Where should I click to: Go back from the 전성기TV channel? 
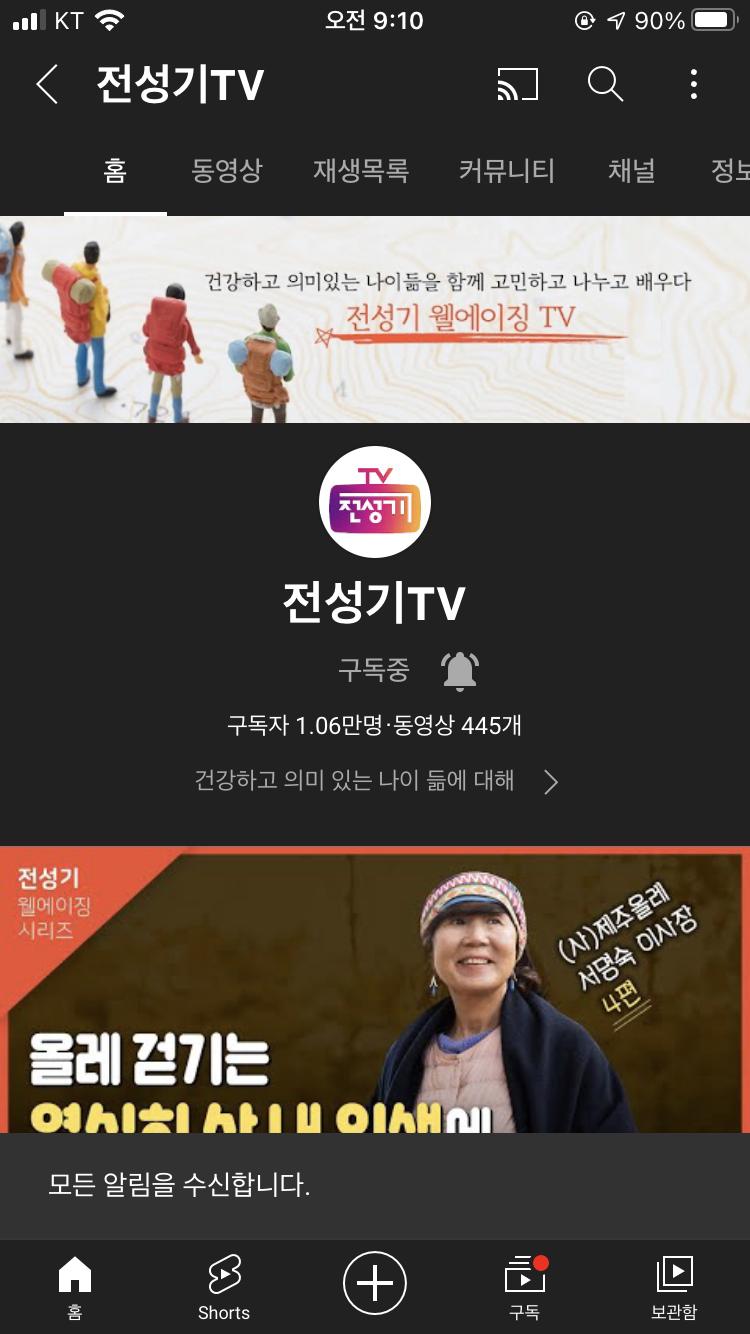click(x=46, y=85)
